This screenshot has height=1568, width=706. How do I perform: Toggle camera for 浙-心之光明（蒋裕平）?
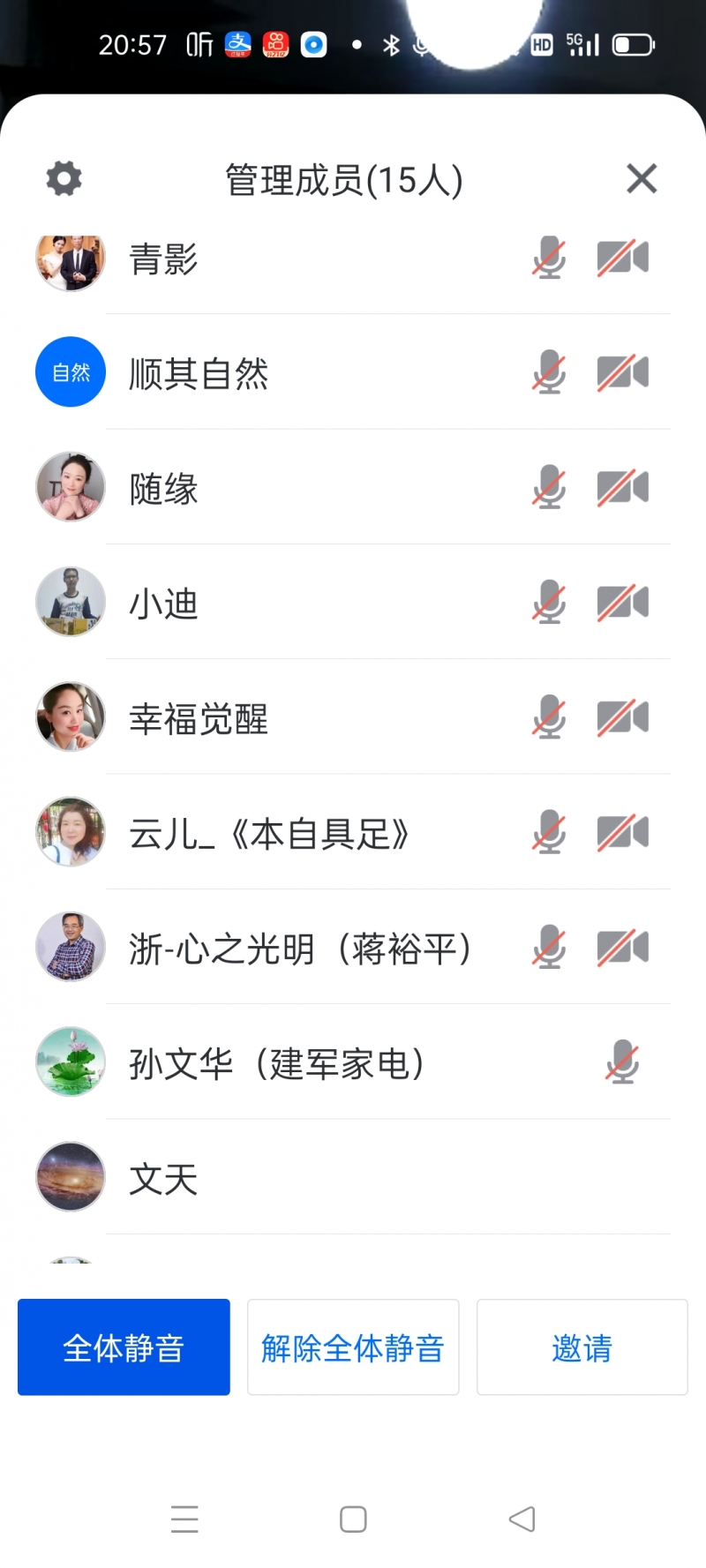click(x=623, y=948)
